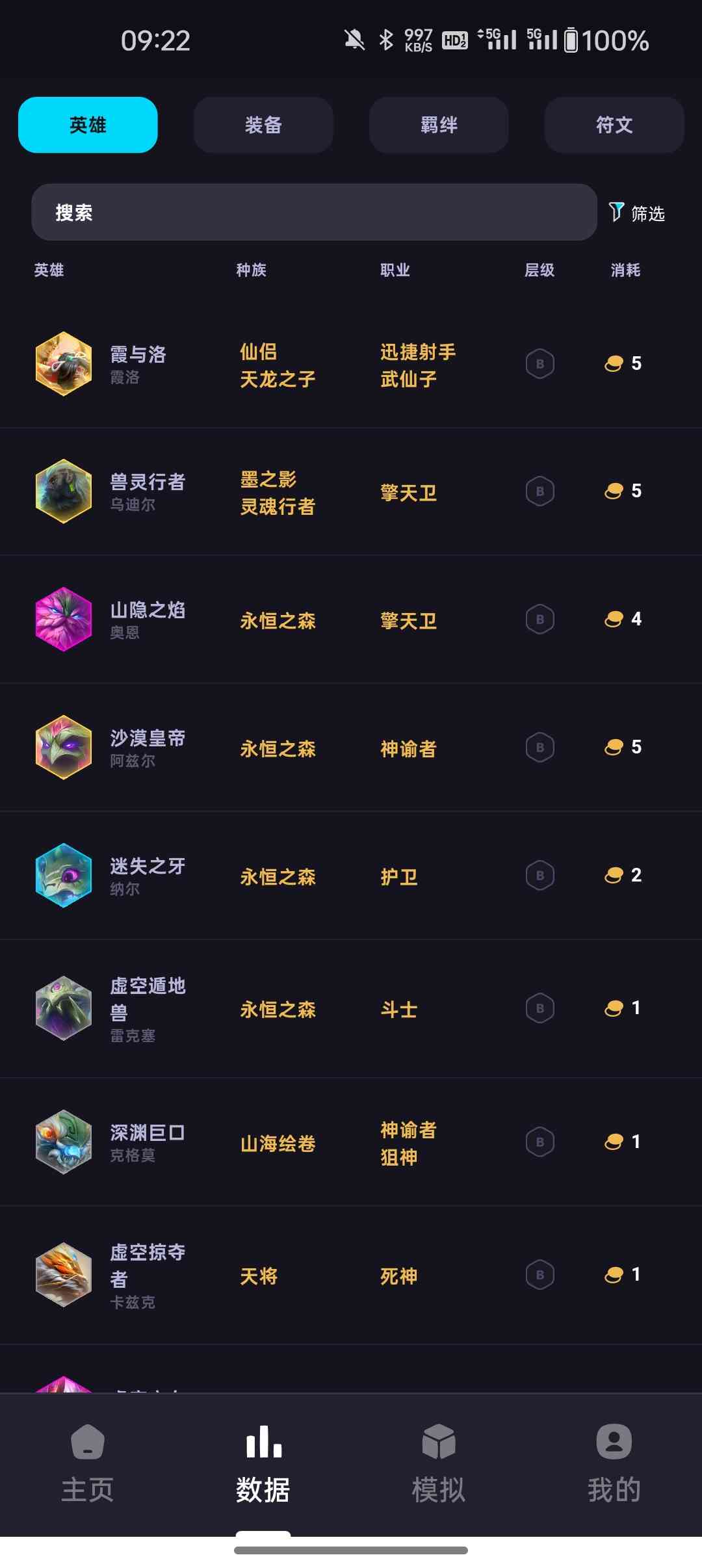Tap the 搜索 search field
The image size is (702, 1568).
(x=314, y=212)
